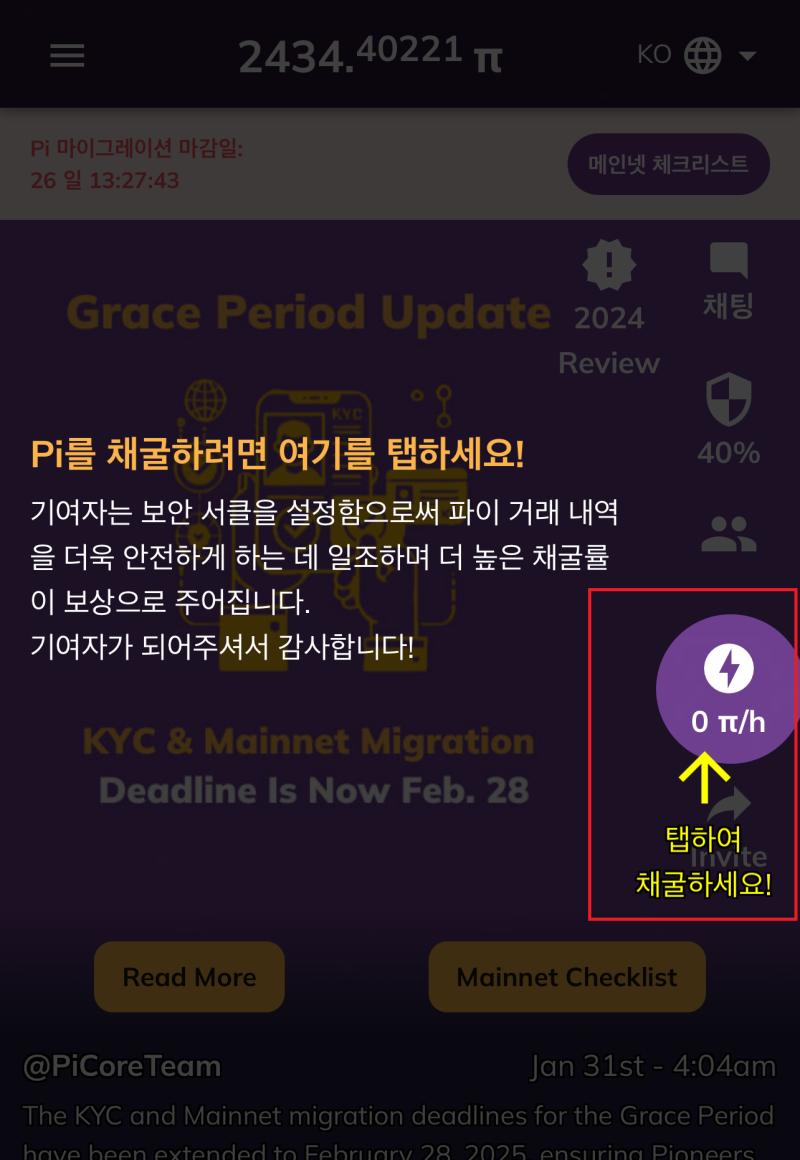Open the KO language option
The width and height of the screenshot is (800, 1160).
tap(655, 55)
